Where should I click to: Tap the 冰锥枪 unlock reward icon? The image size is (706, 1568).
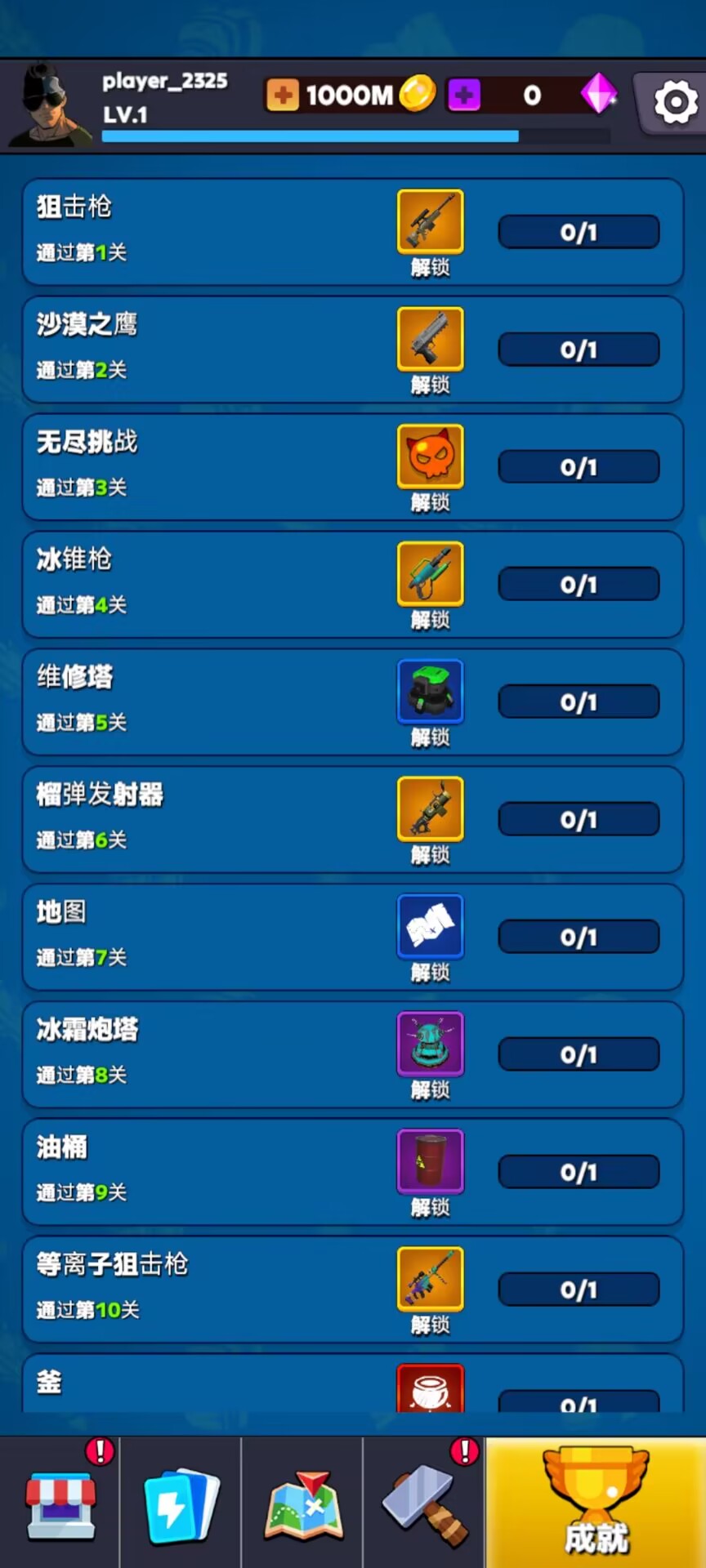point(430,574)
